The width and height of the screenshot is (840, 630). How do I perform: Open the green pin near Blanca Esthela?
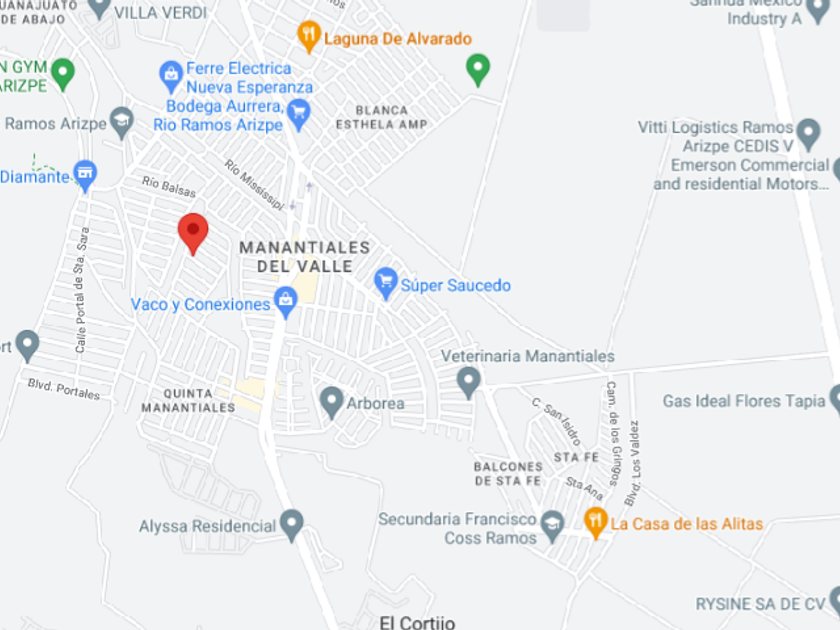pos(478,70)
